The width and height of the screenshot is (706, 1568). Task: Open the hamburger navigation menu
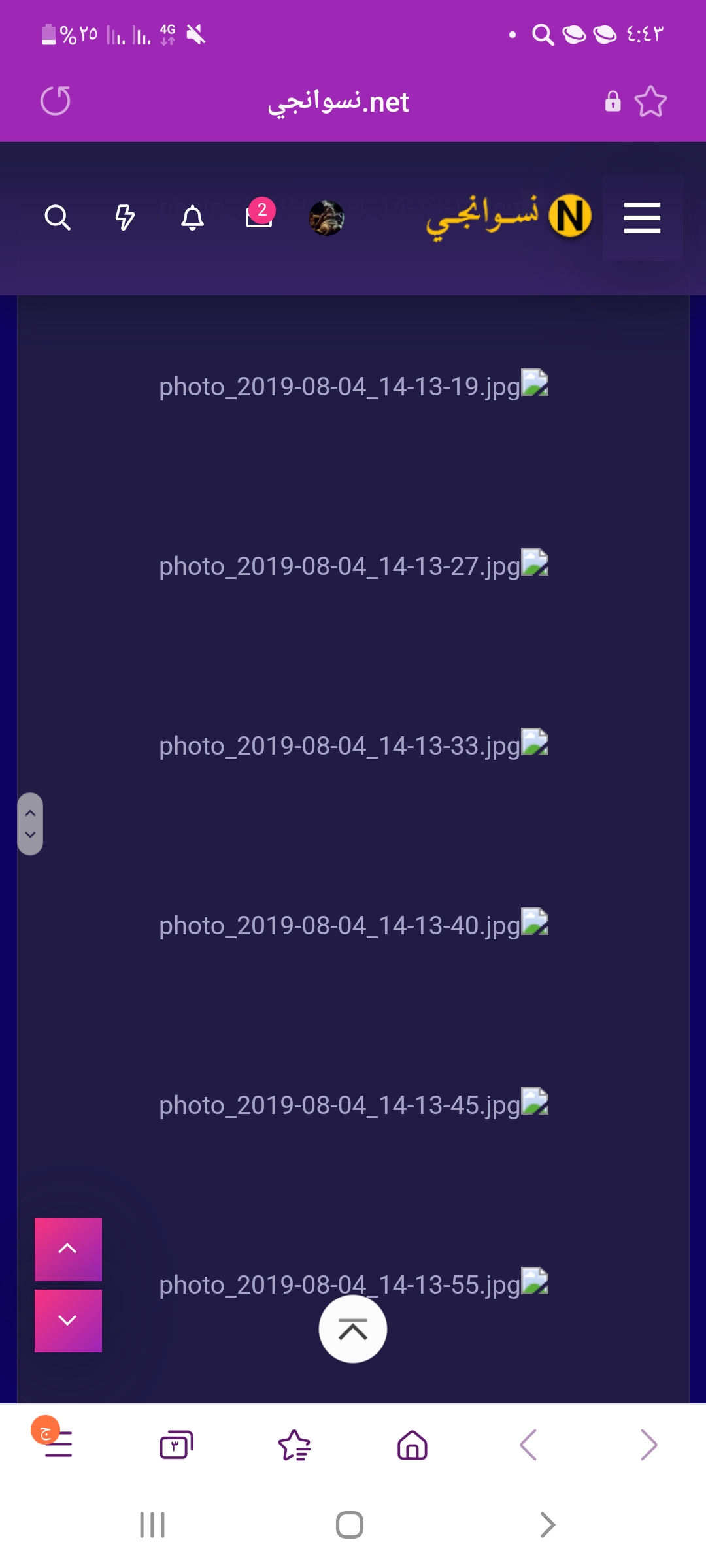pyautogui.click(x=642, y=219)
